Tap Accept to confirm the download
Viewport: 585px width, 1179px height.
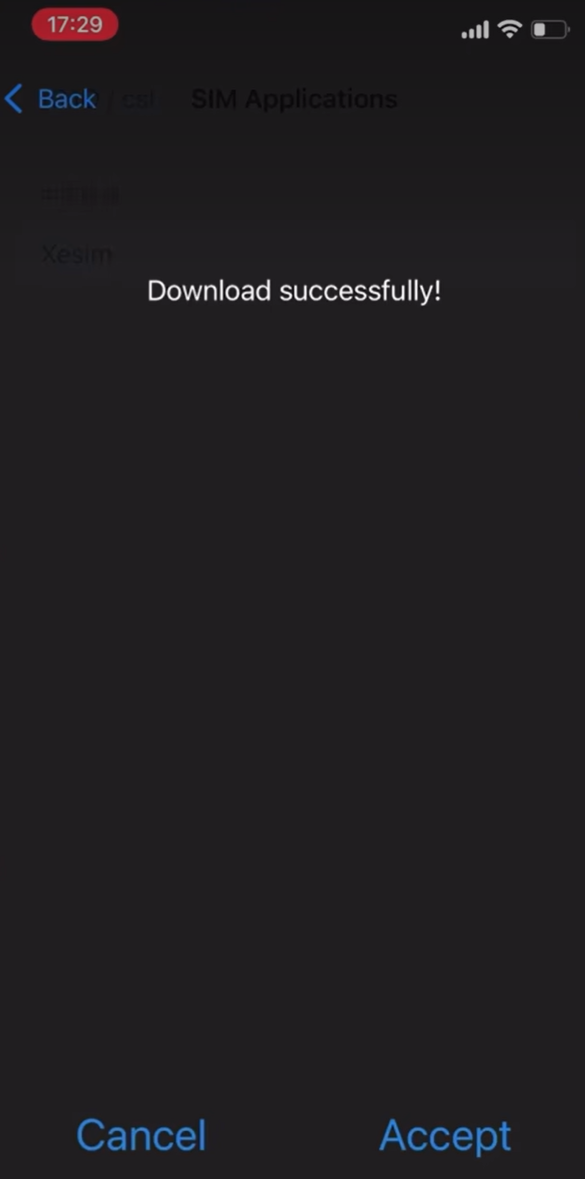(445, 1135)
